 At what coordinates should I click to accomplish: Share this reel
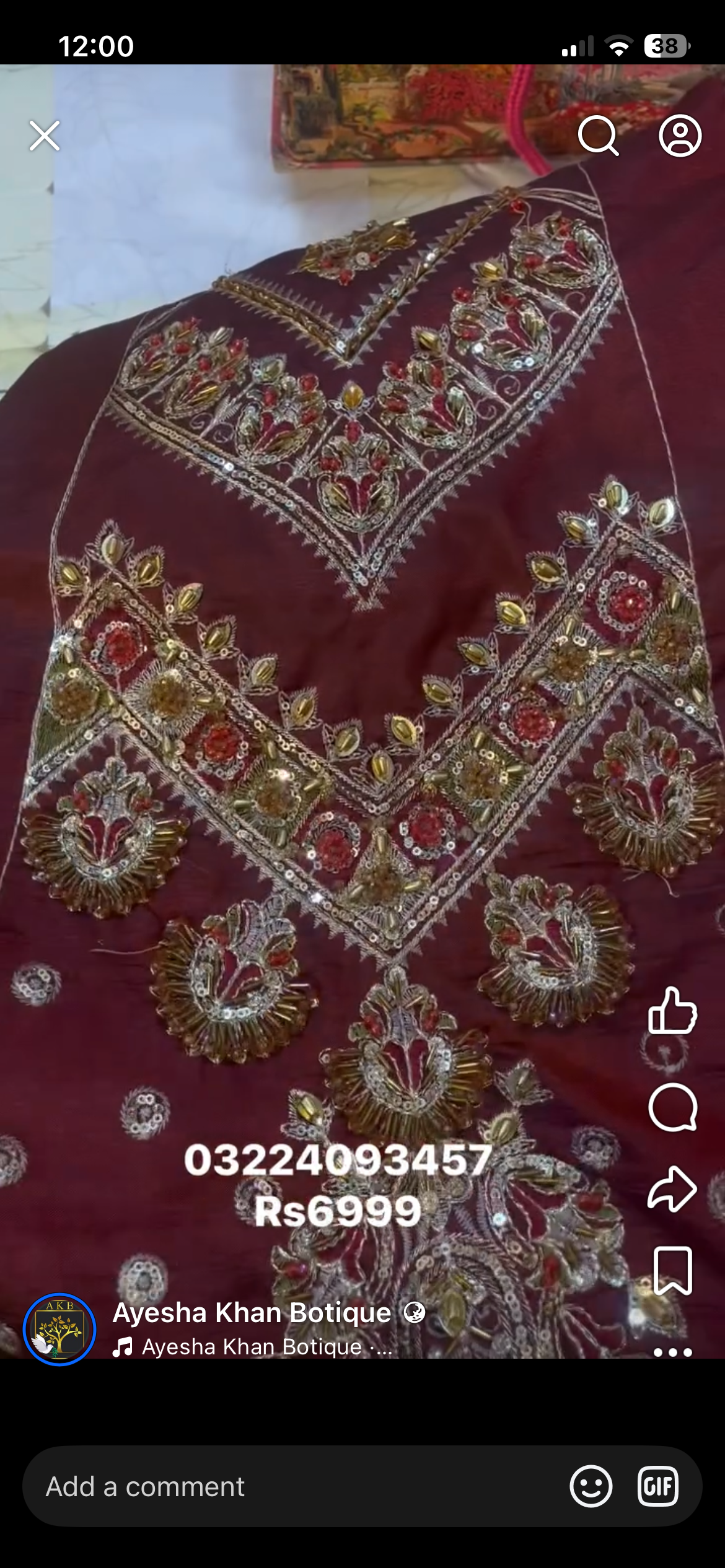pos(672,1188)
